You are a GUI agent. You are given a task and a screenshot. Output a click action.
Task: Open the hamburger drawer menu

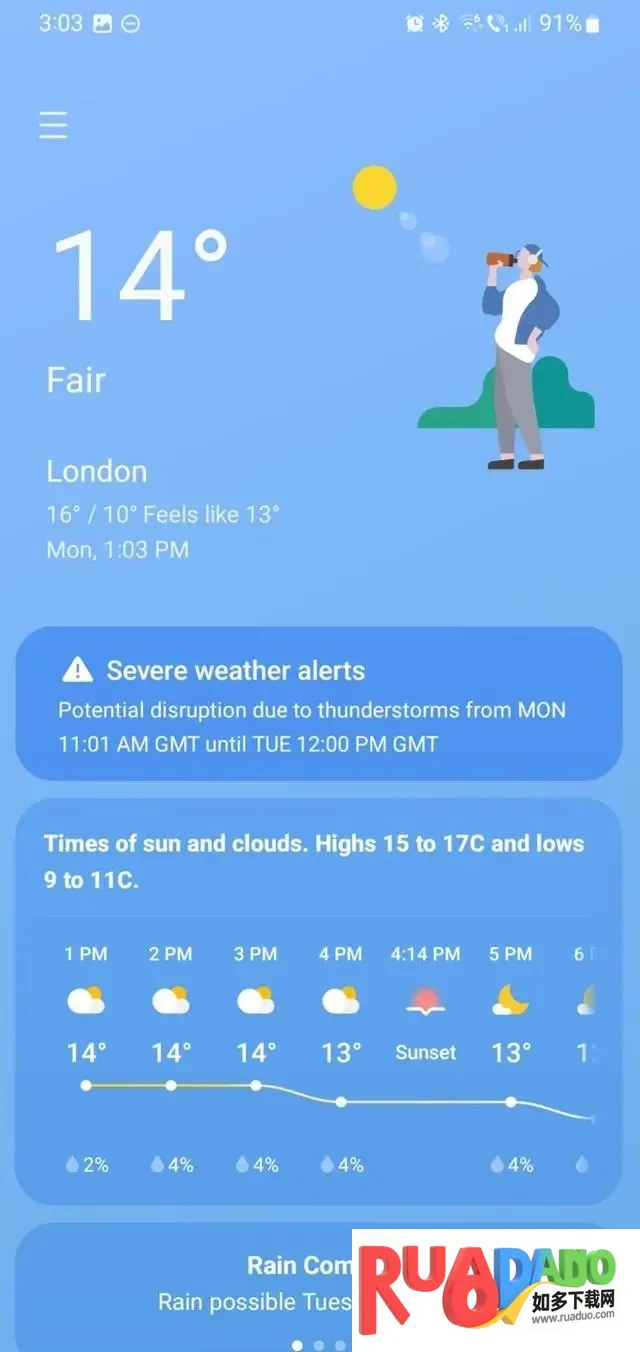[53, 125]
